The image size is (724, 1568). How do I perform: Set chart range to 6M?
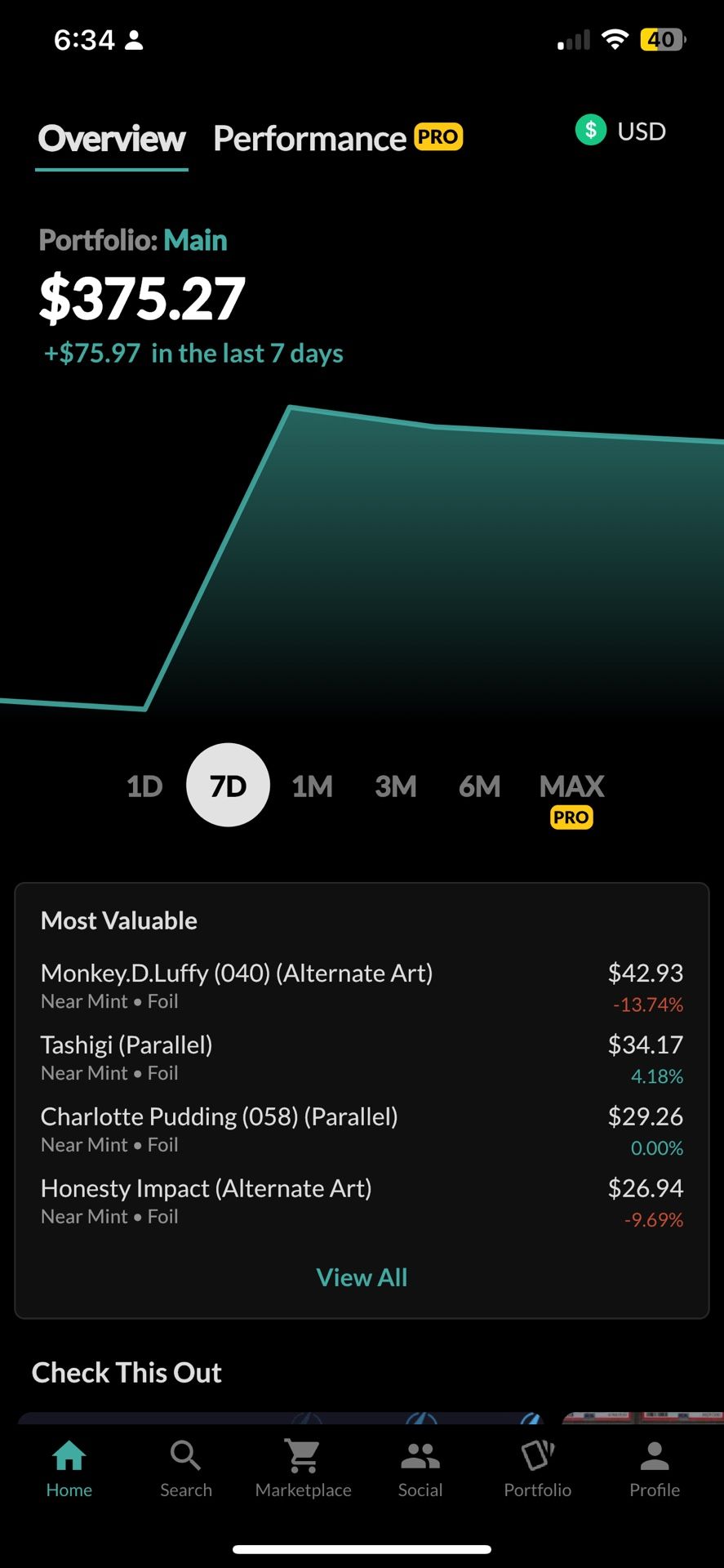point(479,786)
